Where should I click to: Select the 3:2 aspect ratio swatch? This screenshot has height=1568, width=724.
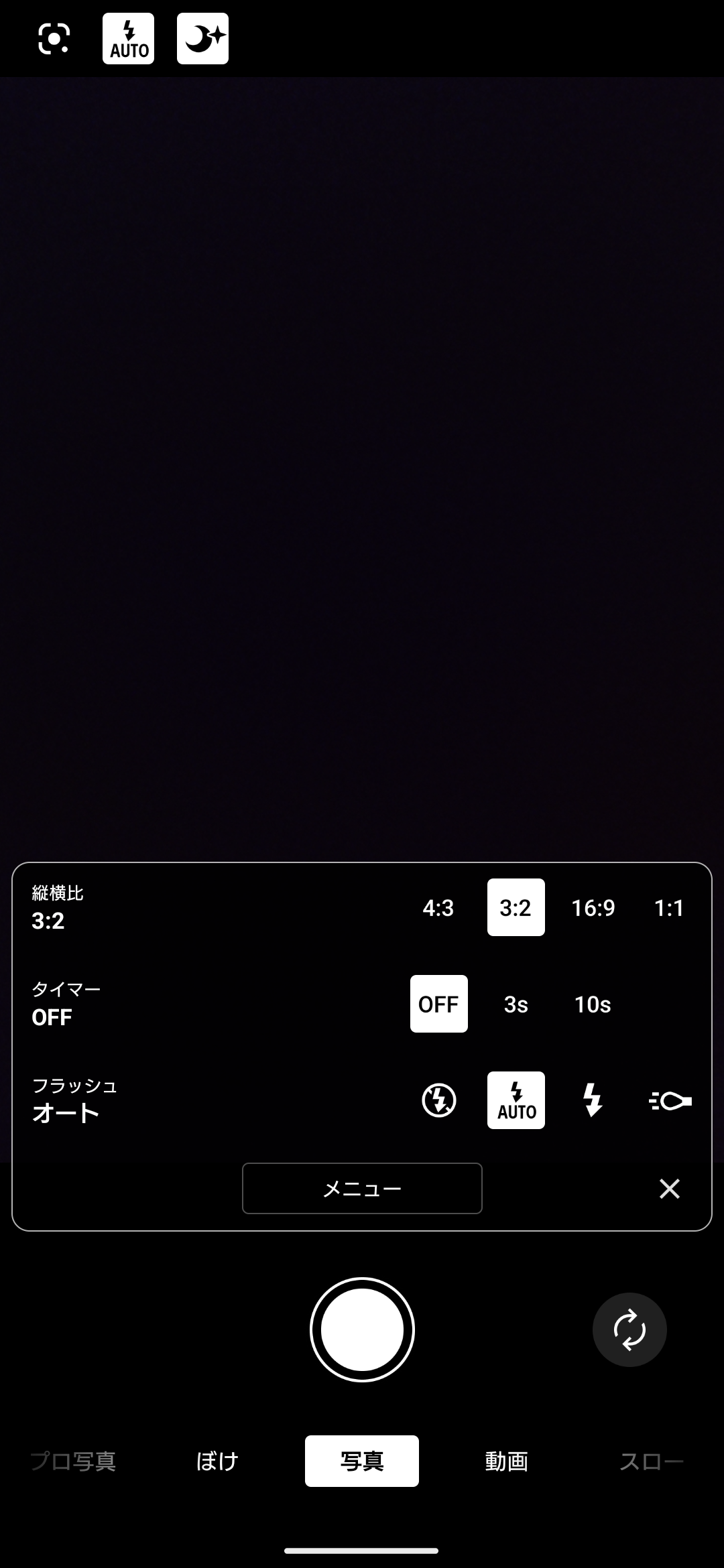pos(516,907)
